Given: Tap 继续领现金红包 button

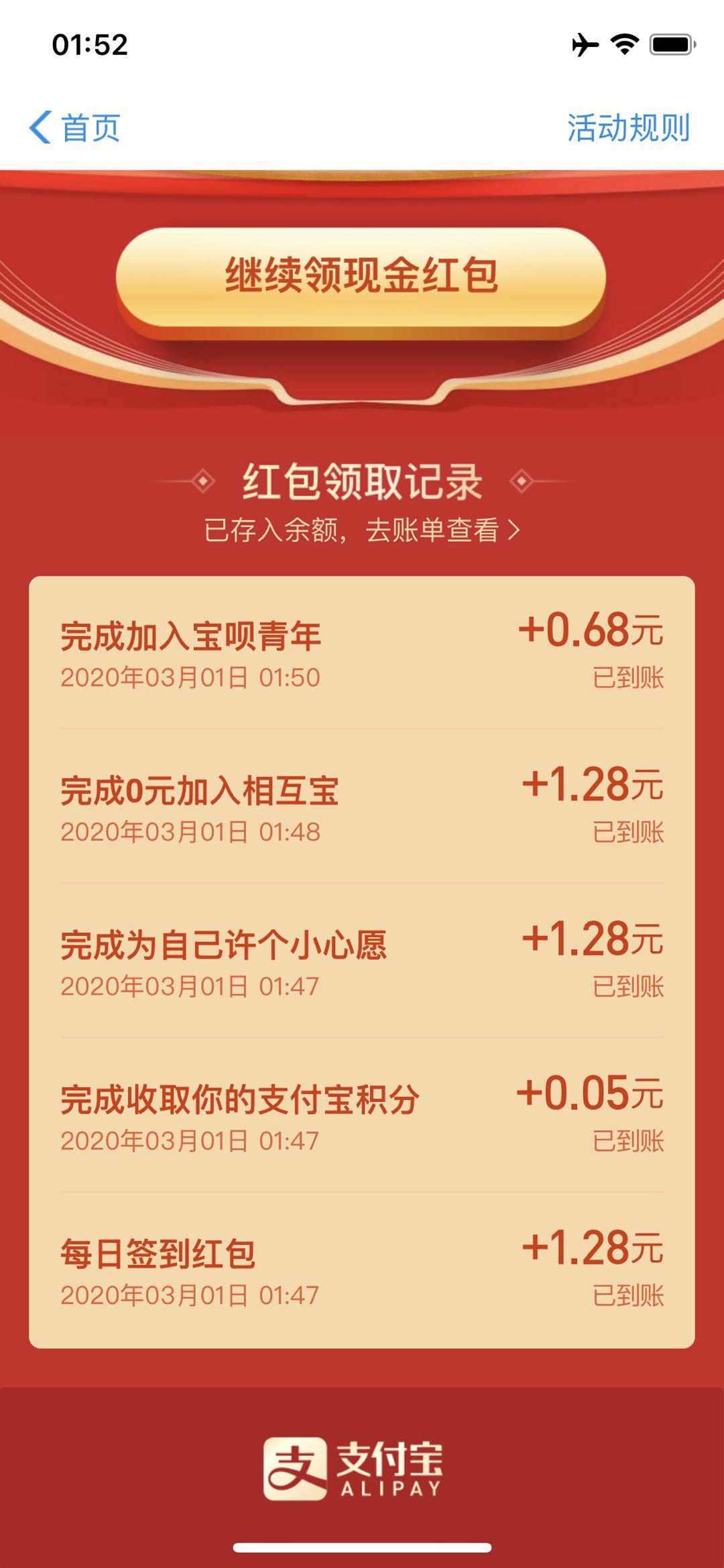Looking at the screenshot, I should (361, 276).
